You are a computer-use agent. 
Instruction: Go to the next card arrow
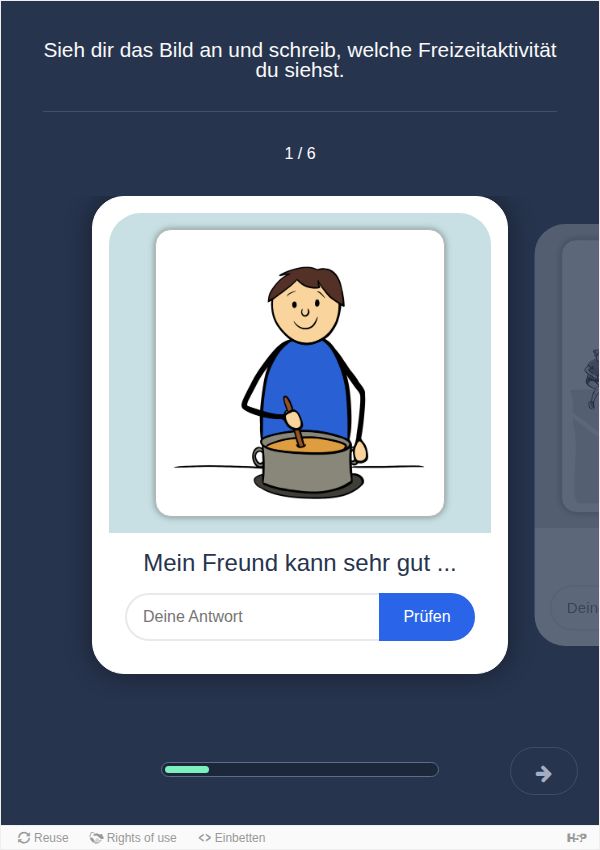[543, 772]
